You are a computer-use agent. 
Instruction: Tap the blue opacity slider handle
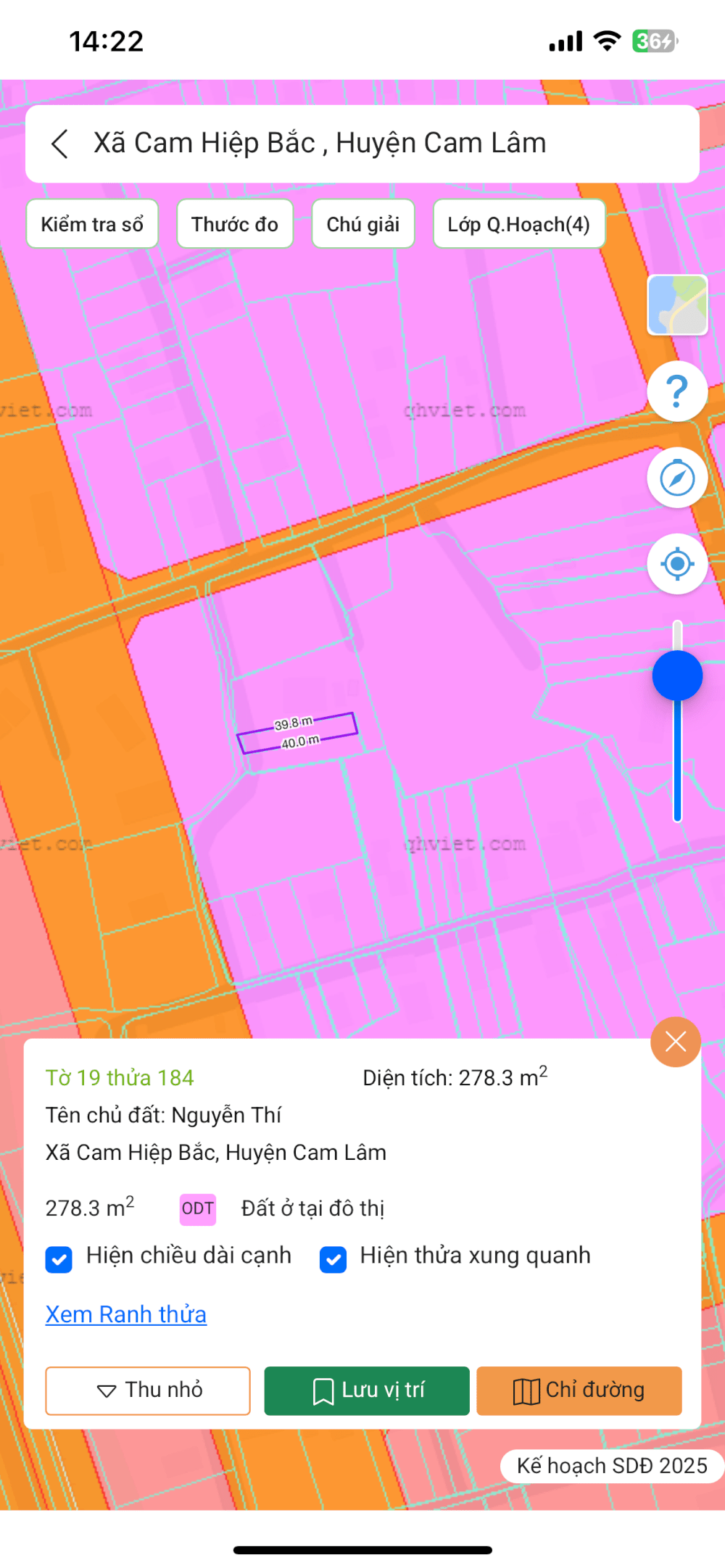(677, 676)
